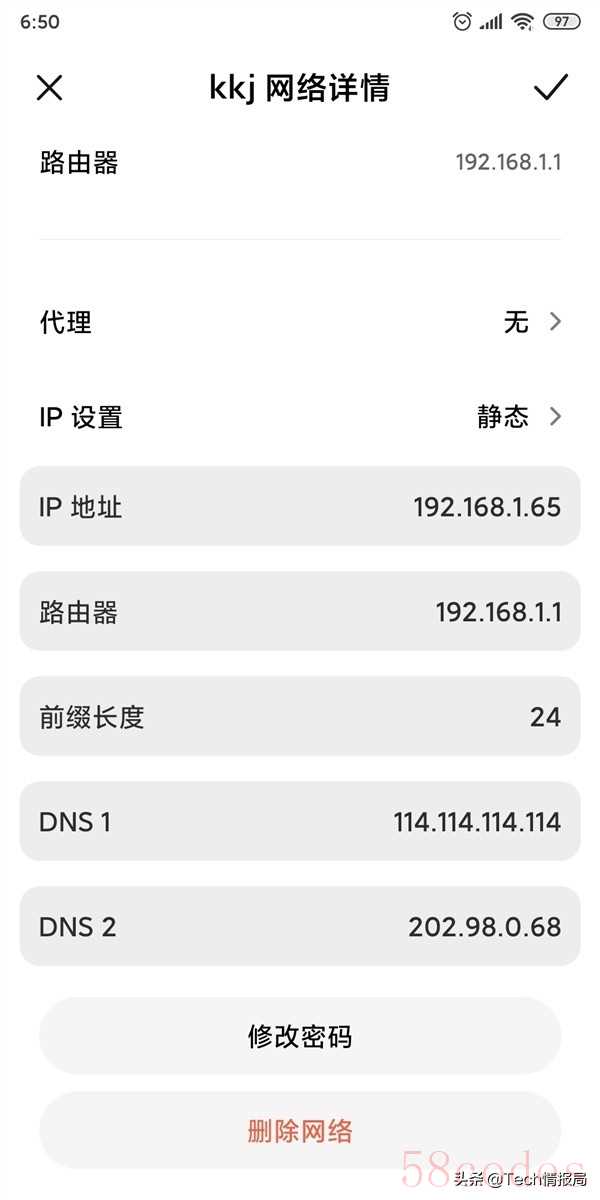The height and width of the screenshot is (1200, 600).
Task: Edit the DNS 1 field
Action: pos(300,821)
